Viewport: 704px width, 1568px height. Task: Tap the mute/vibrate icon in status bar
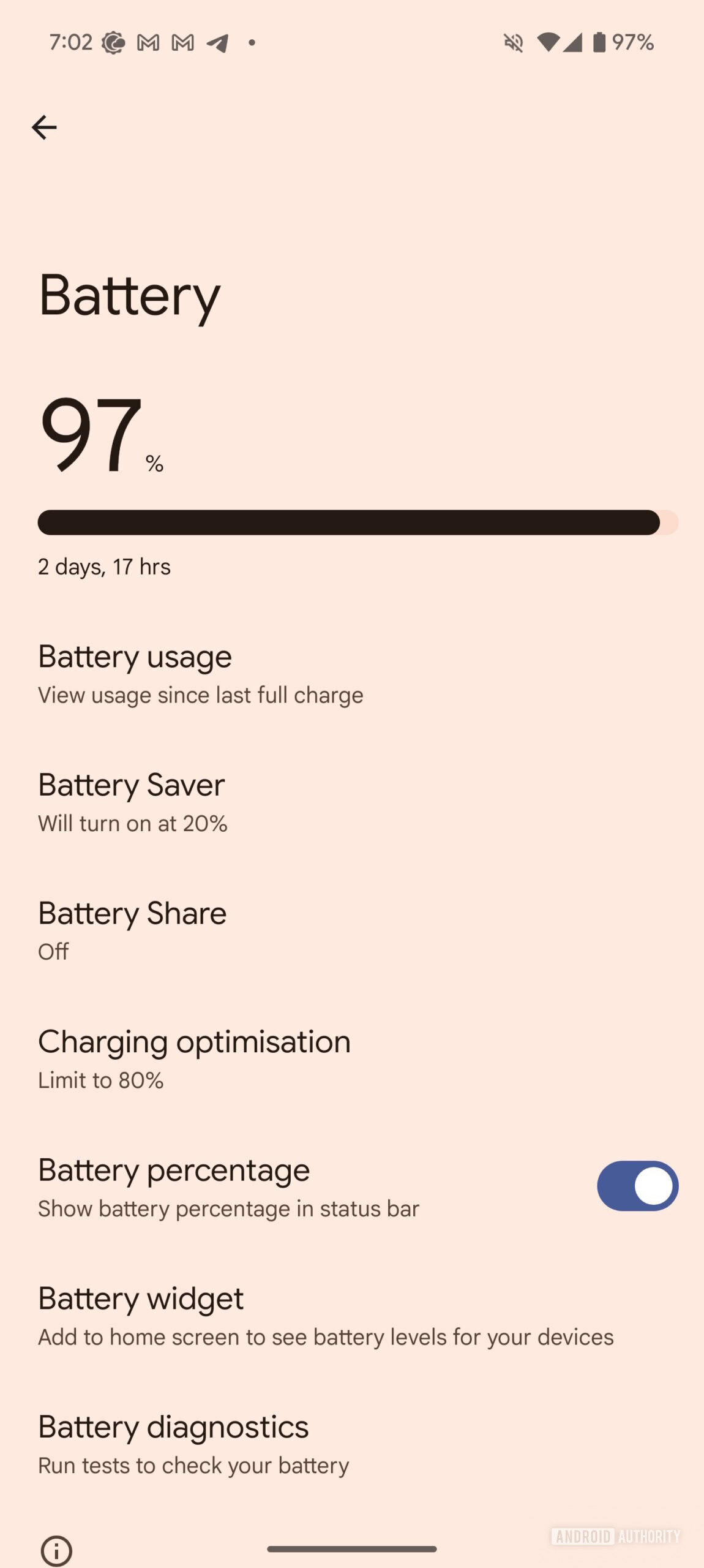pyautogui.click(x=513, y=41)
